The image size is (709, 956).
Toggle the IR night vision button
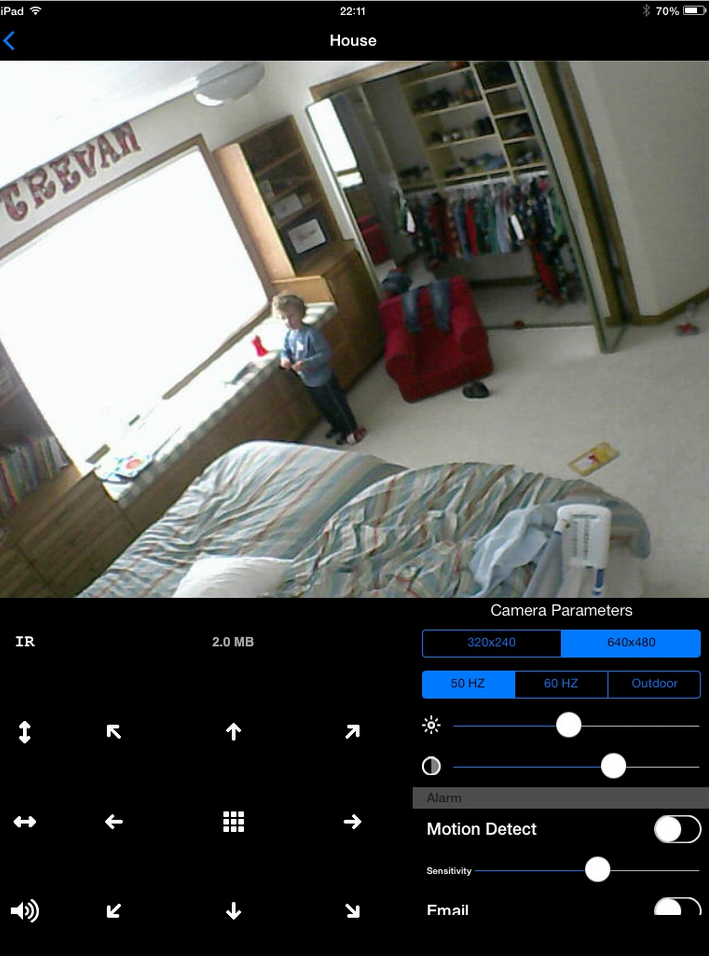point(25,641)
